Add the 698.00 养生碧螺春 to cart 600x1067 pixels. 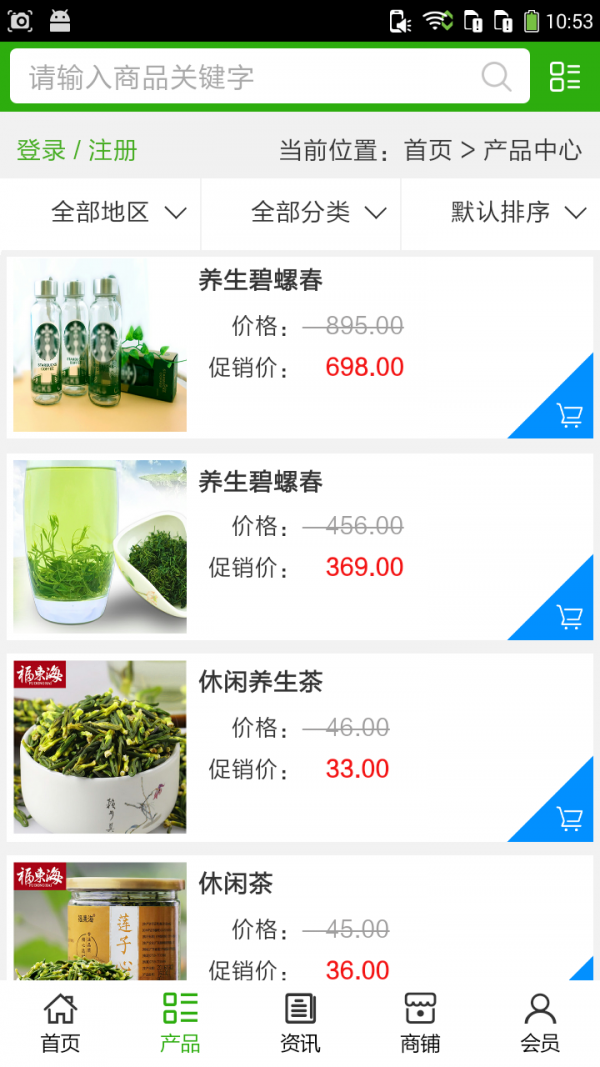569,415
